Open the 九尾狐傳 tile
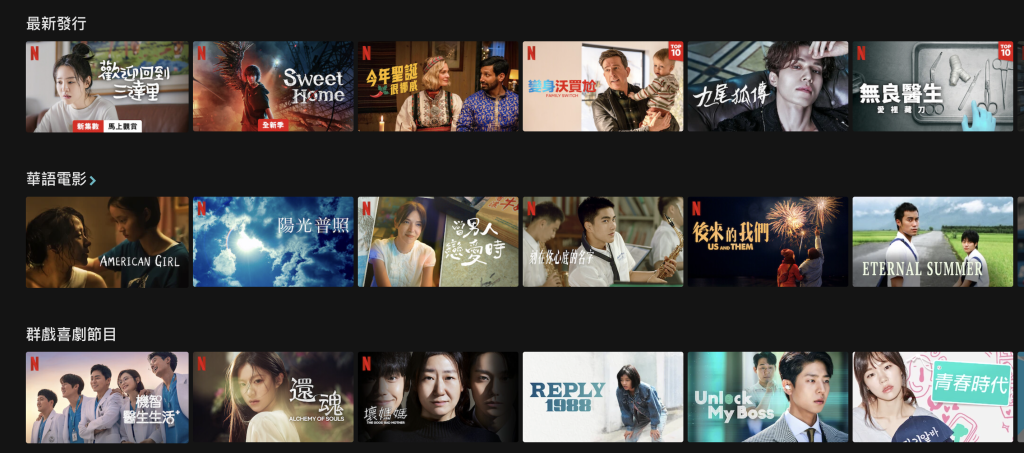 pyautogui.click(x=768, y=87)
